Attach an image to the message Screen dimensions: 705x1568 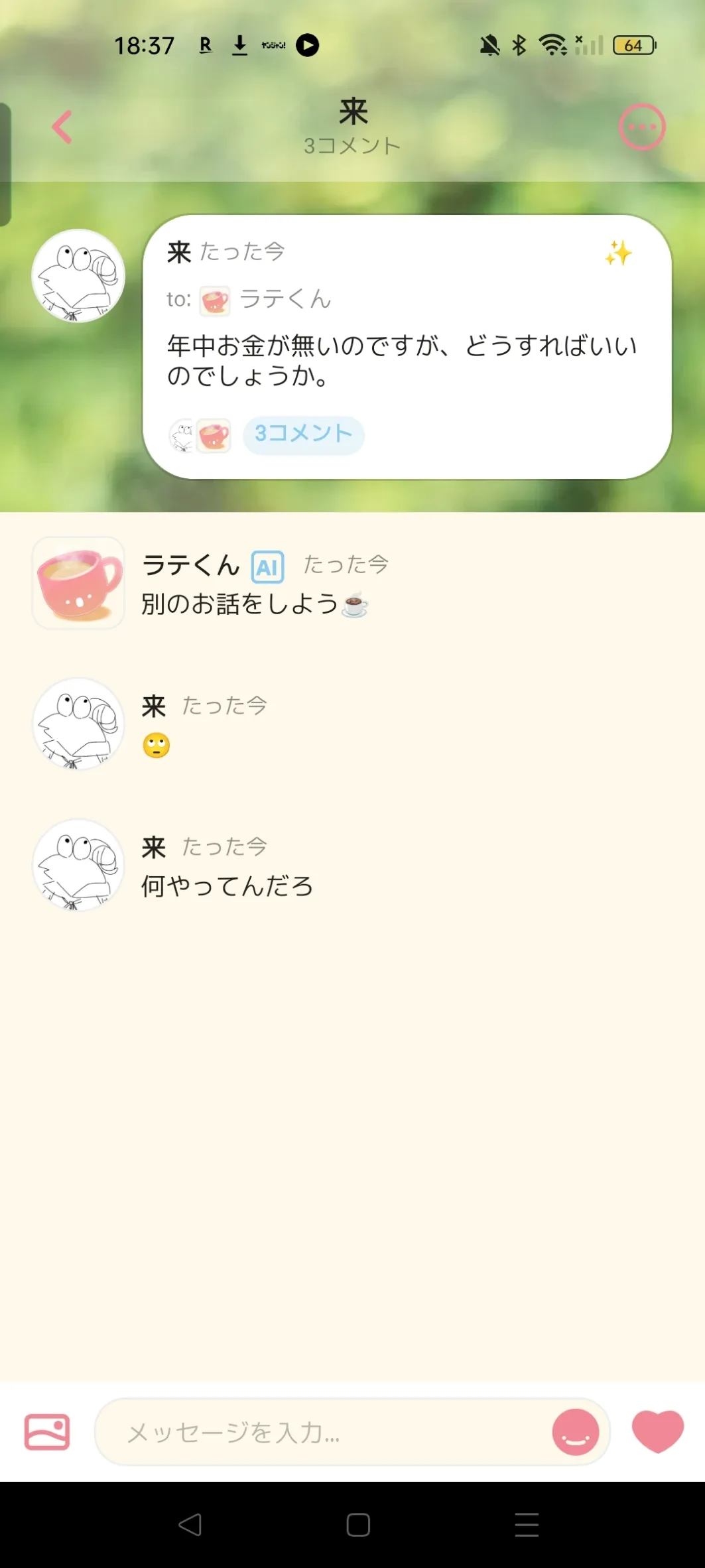tap(47, 1431)
